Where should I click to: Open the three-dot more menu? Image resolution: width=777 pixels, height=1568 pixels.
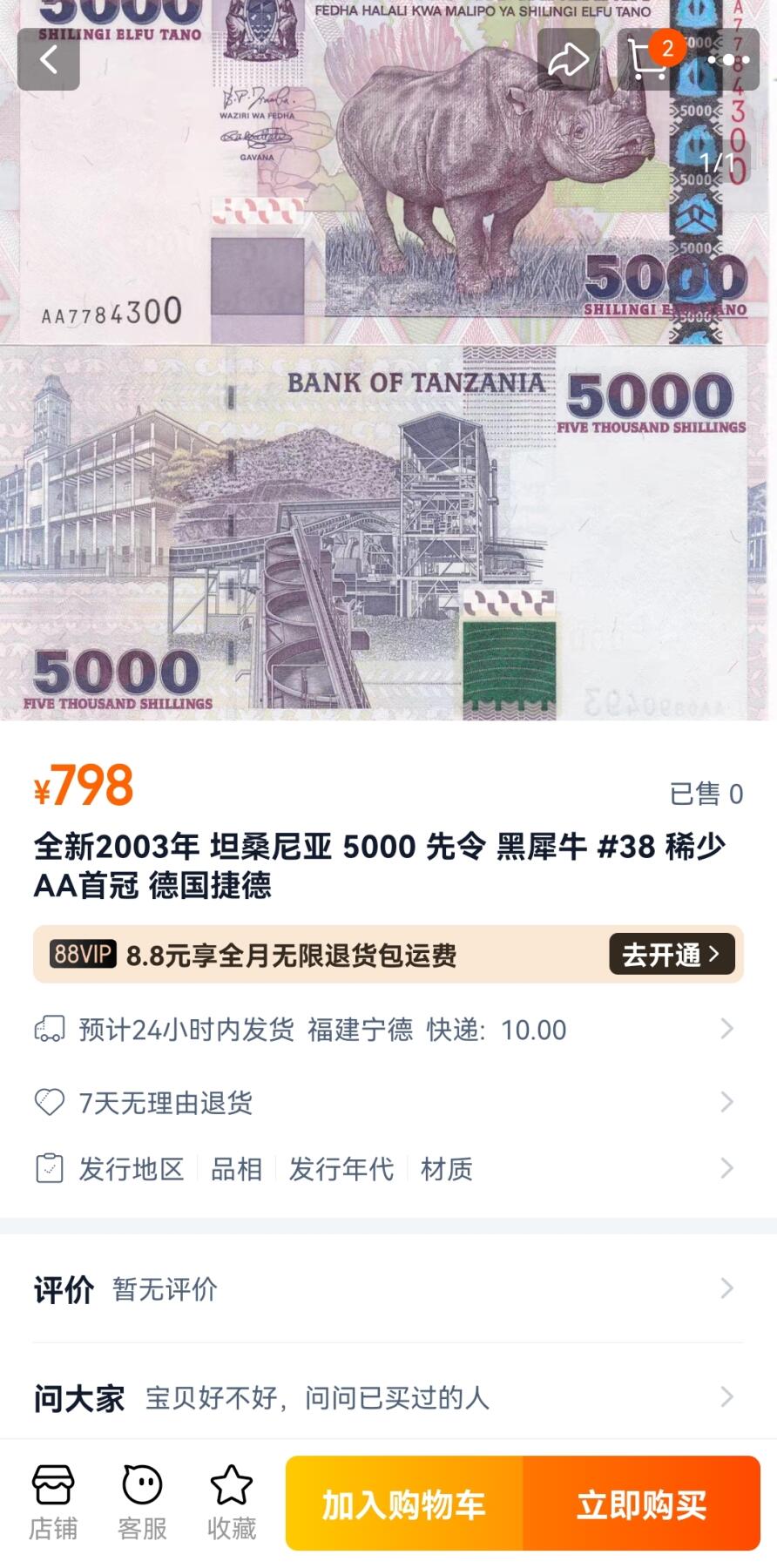(727, 59)
